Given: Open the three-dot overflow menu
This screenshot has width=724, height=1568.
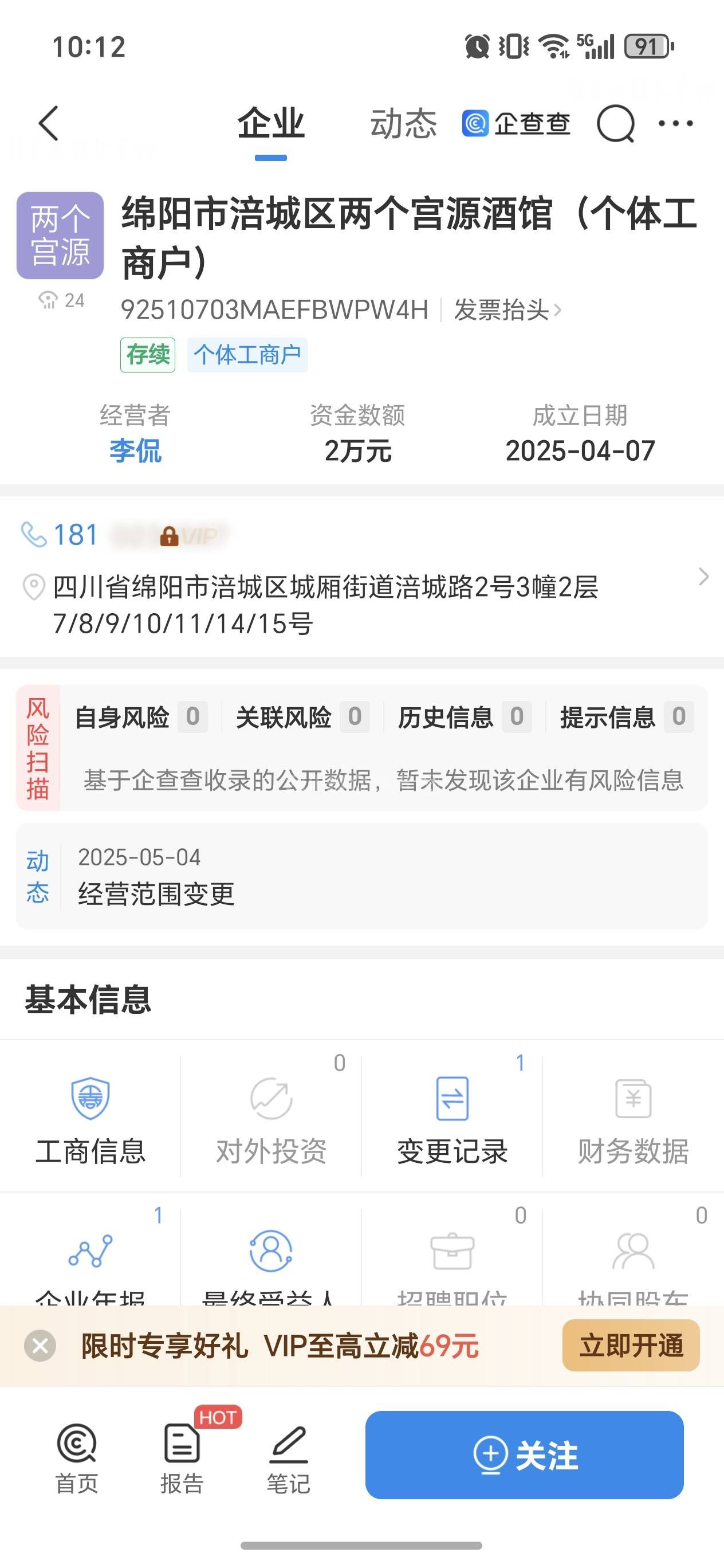Looking at the screenshot, I should (x=675, y=124).
